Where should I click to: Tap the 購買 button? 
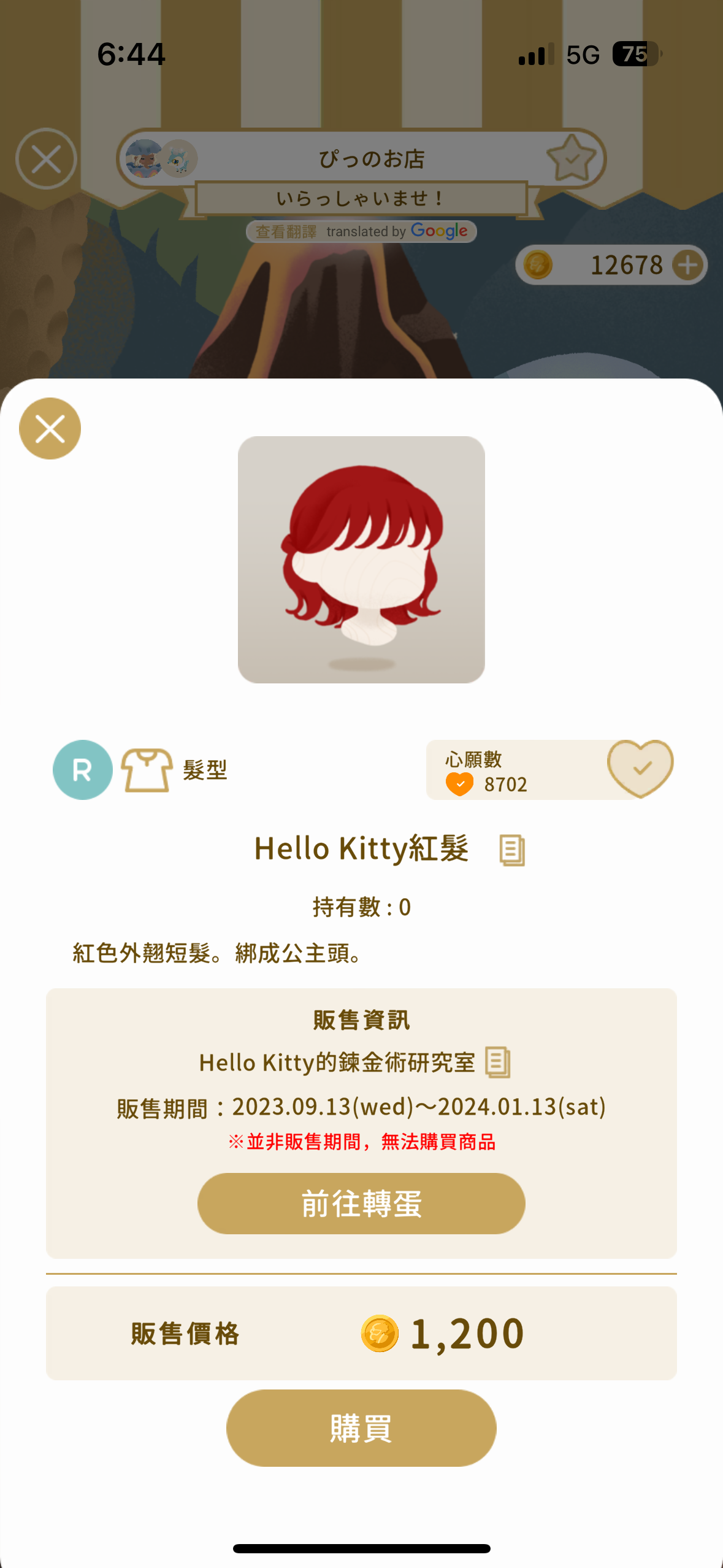coord(361,1428)
